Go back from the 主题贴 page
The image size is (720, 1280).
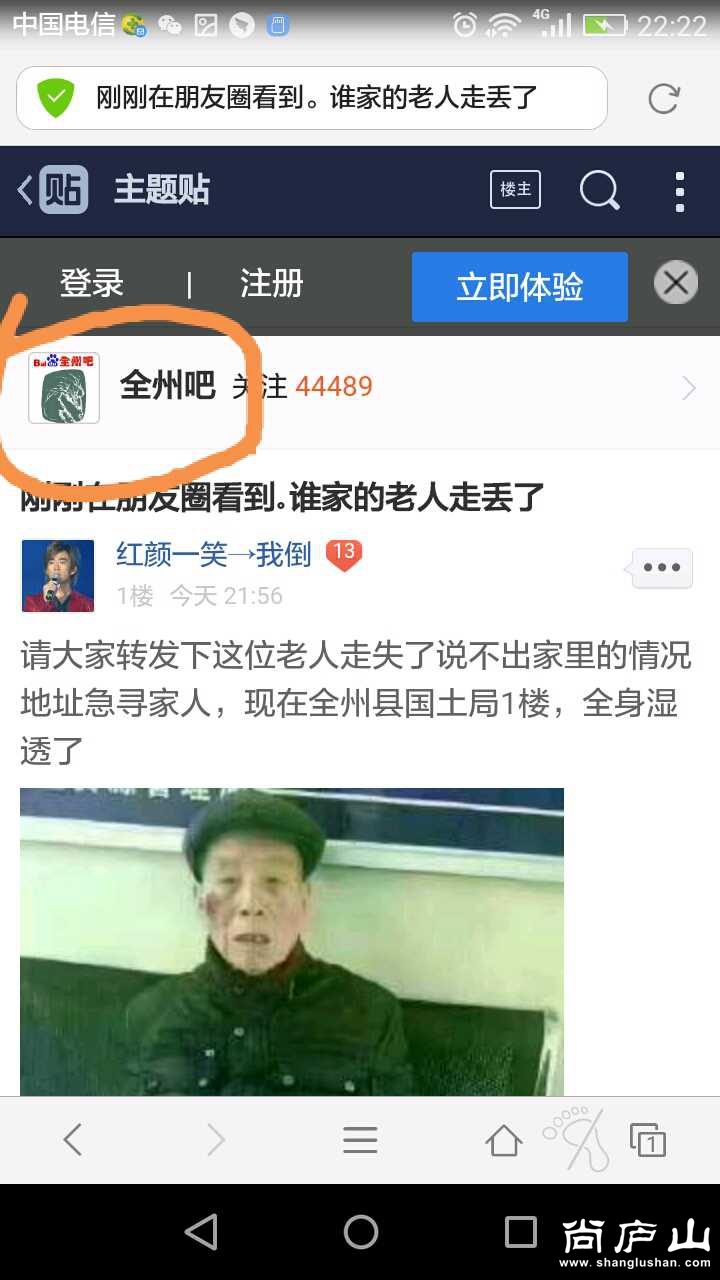(25, 190)
